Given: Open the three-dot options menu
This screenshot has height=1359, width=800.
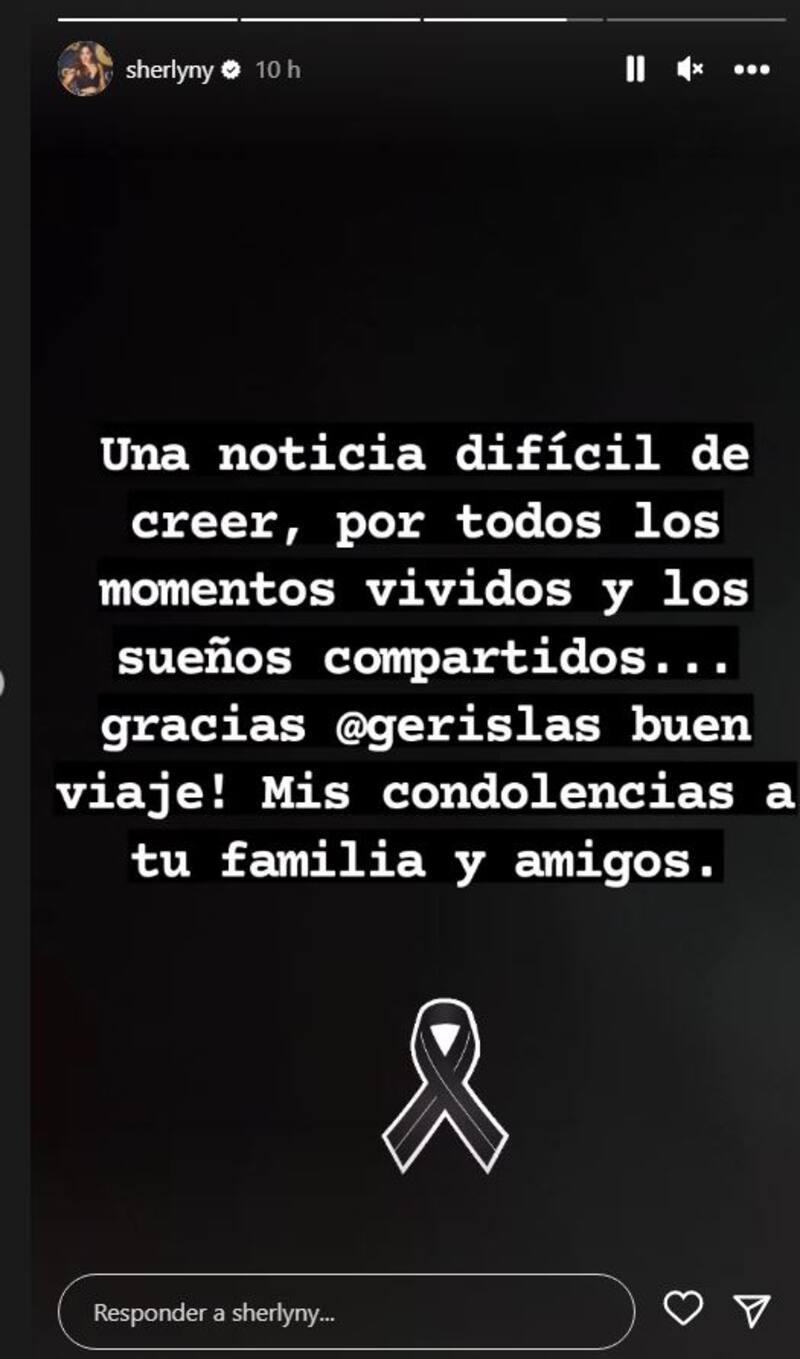Looking at the screenshot, I should (x=751, y=70).
